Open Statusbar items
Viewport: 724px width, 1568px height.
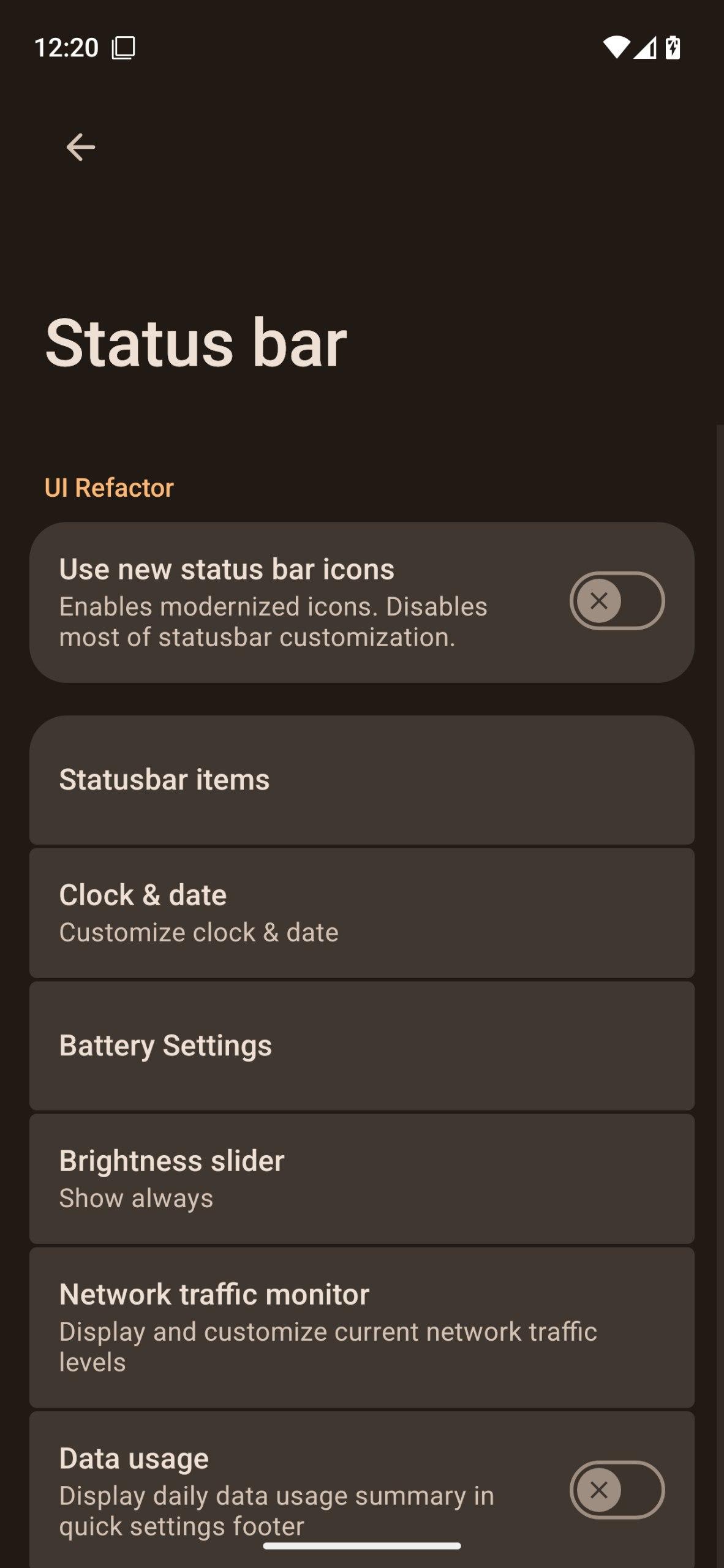tap(361, 780)
